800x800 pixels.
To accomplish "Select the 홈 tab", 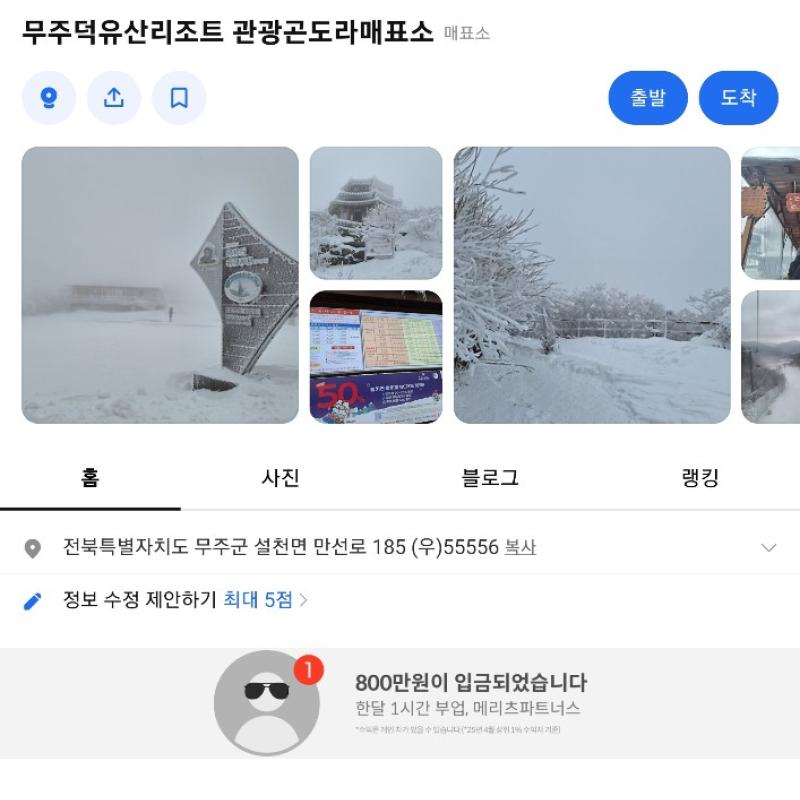I will 90,478.
